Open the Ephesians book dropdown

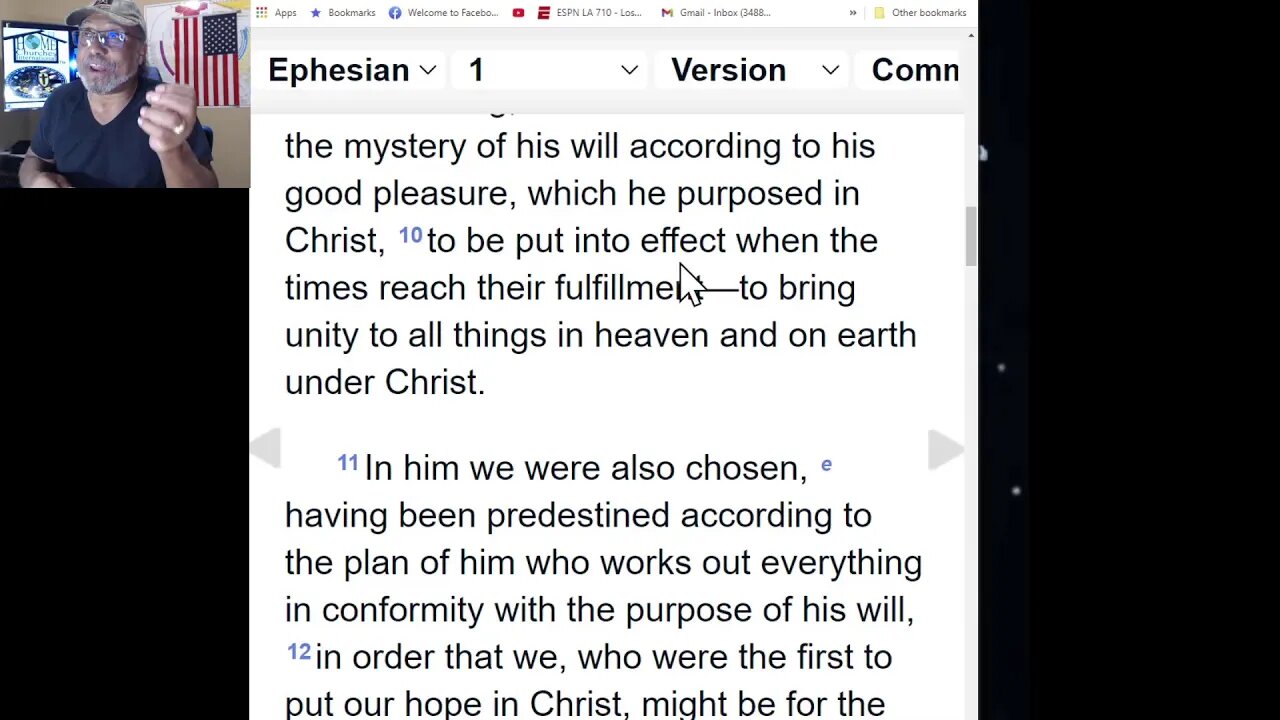coord(351,70)
